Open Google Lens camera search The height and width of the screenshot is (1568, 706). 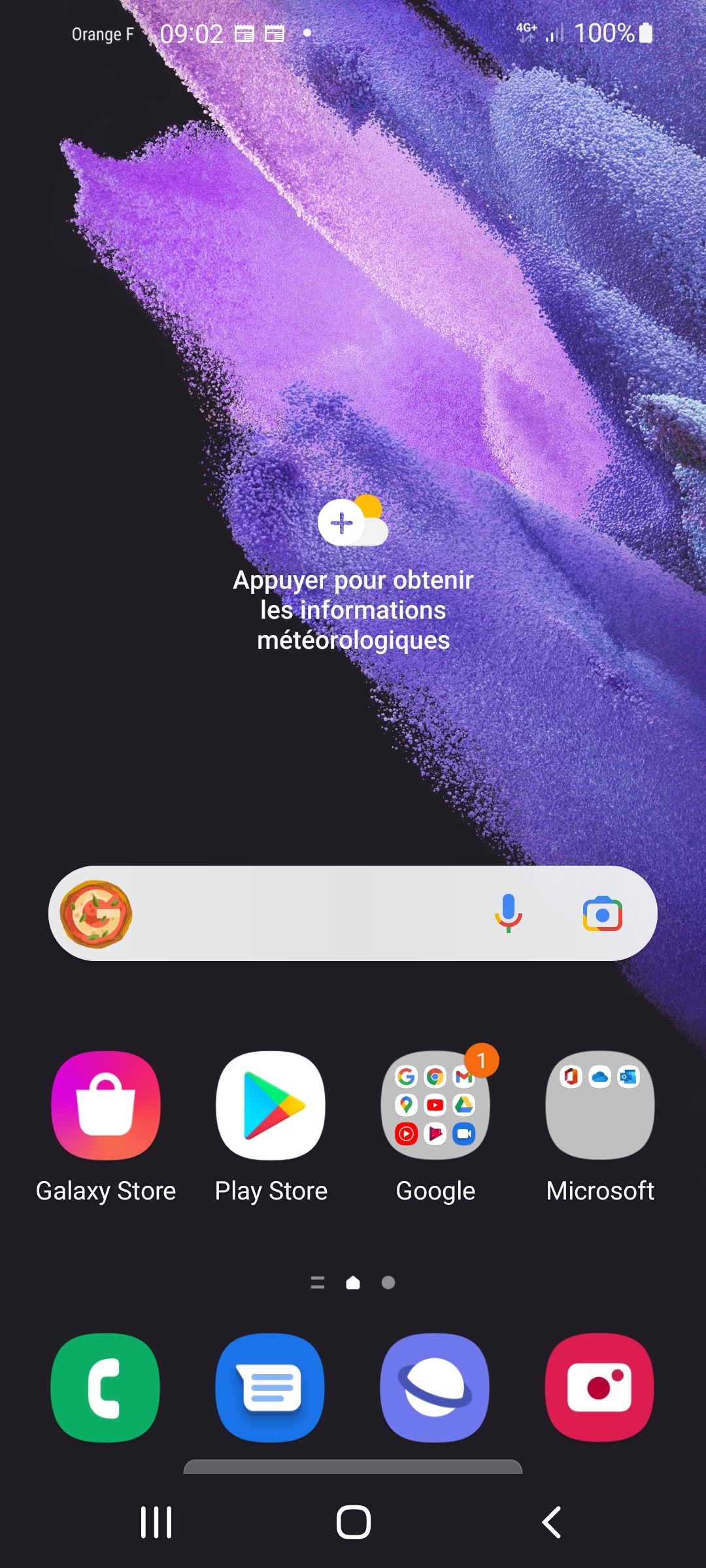click(x=602, y=913)
